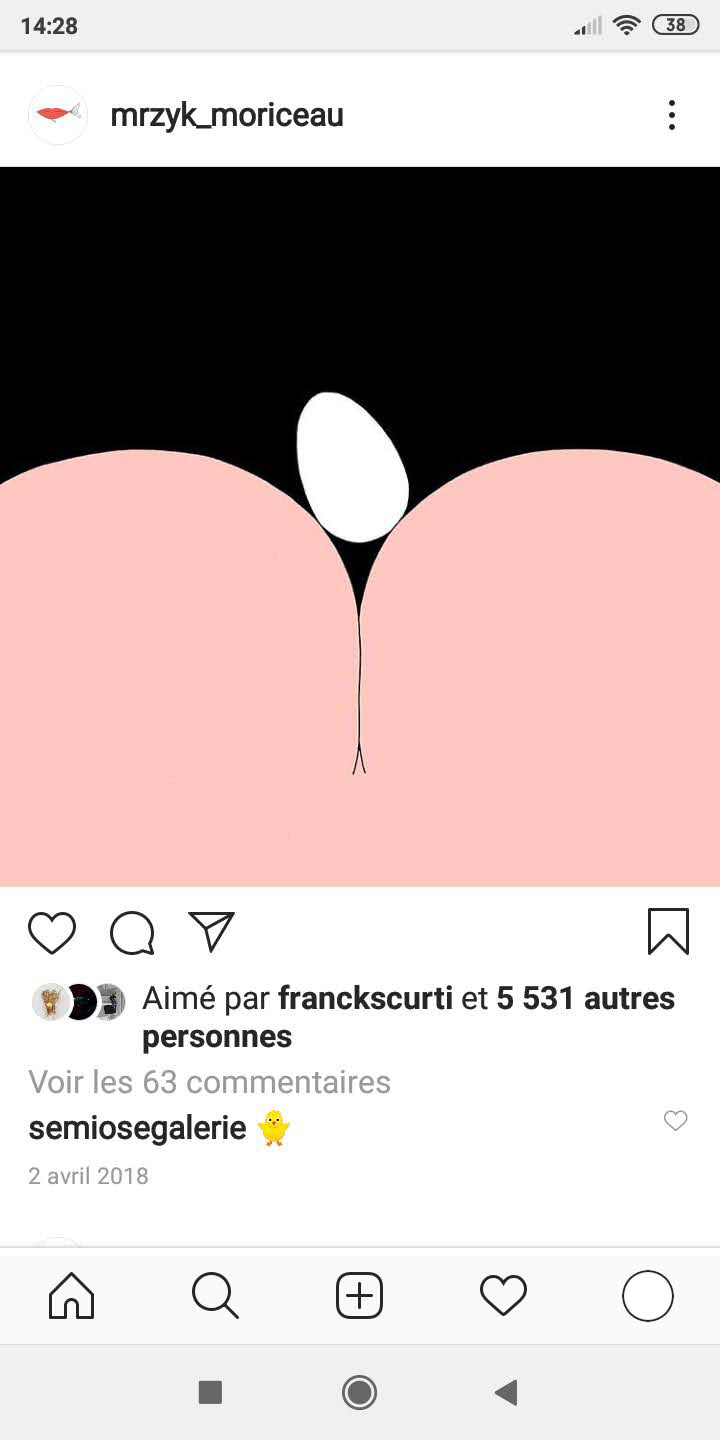Open mrzyk_moriceau's profile from the username

[x=227, y=115]
